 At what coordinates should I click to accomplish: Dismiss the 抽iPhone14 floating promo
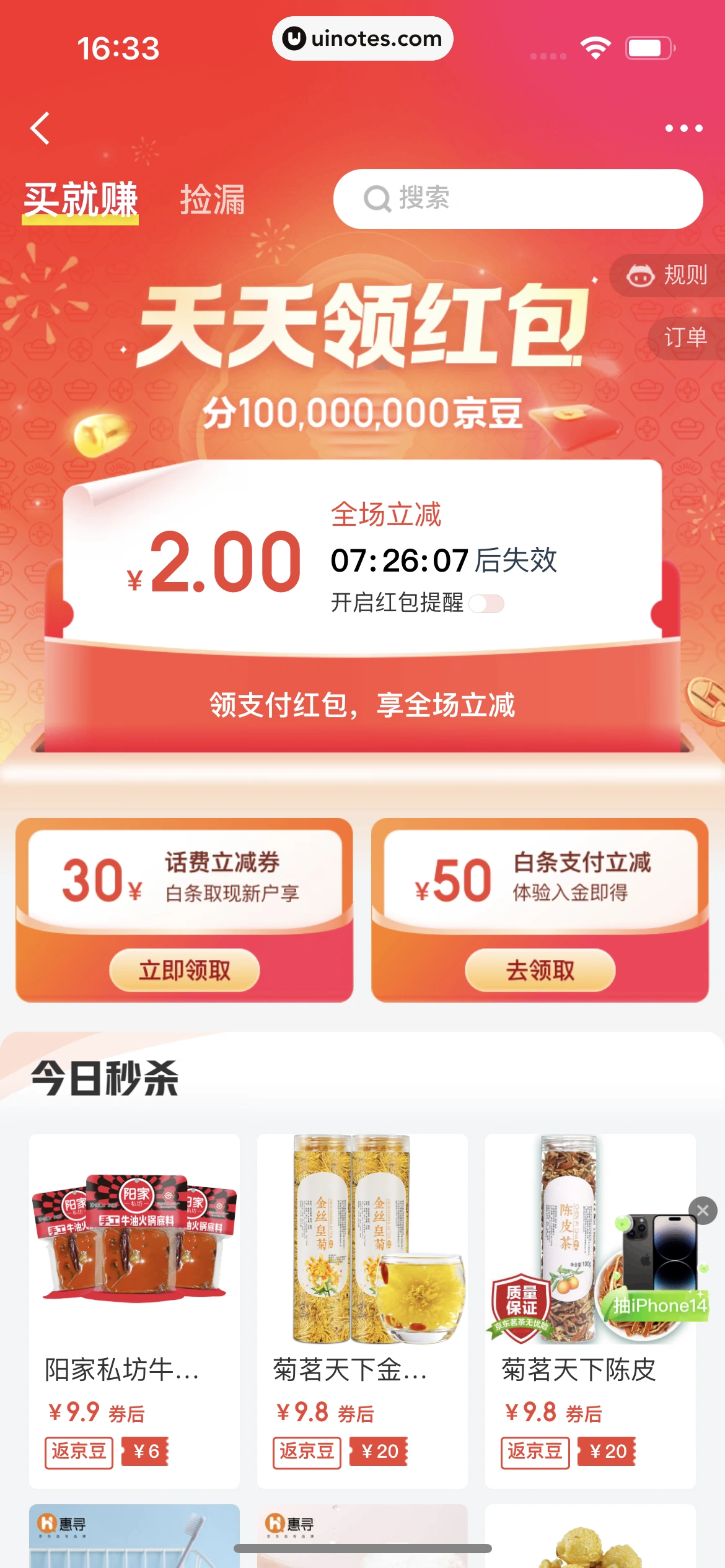point(703,1210)
